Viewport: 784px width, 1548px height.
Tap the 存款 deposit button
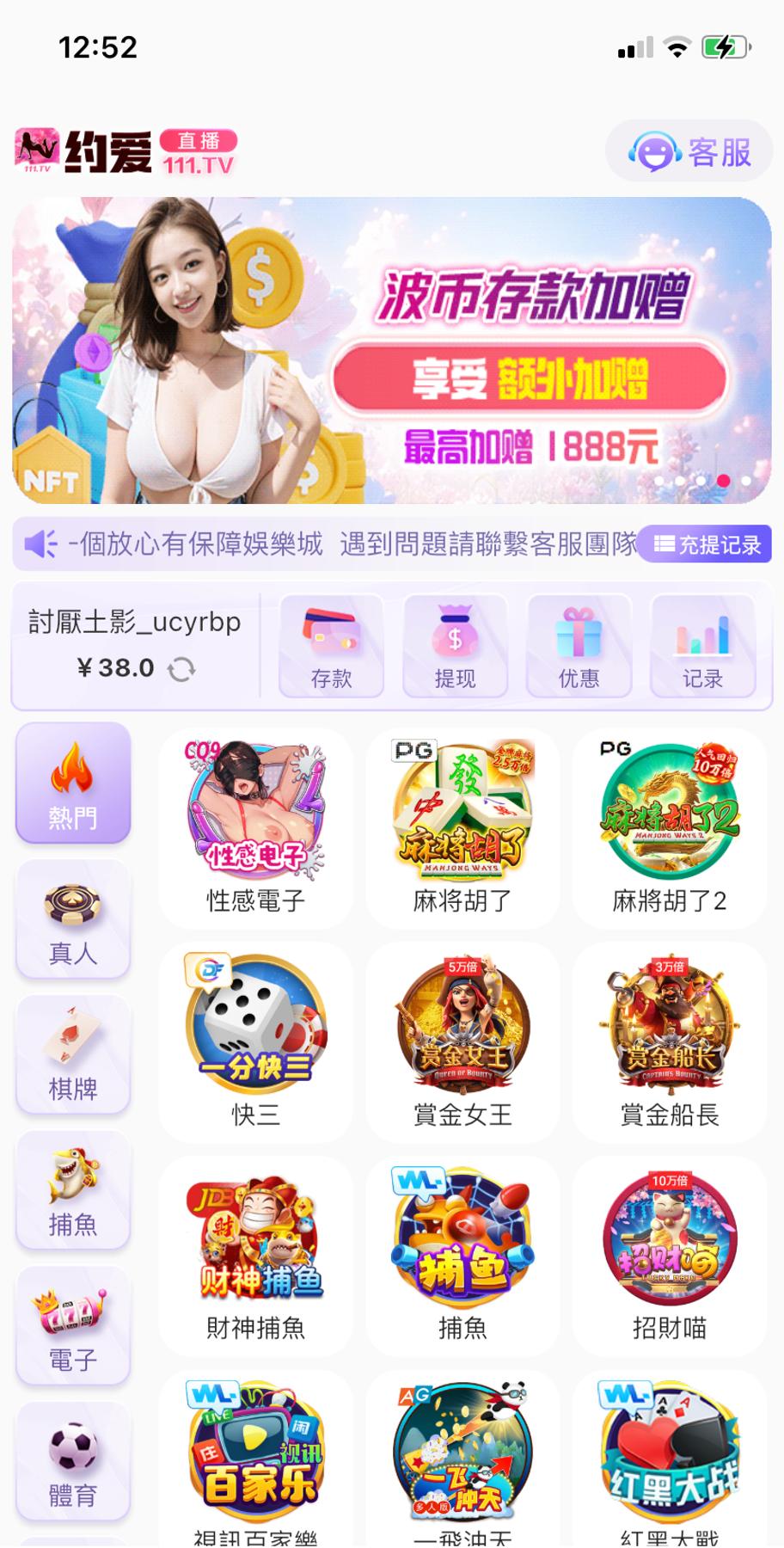[331, 646]
